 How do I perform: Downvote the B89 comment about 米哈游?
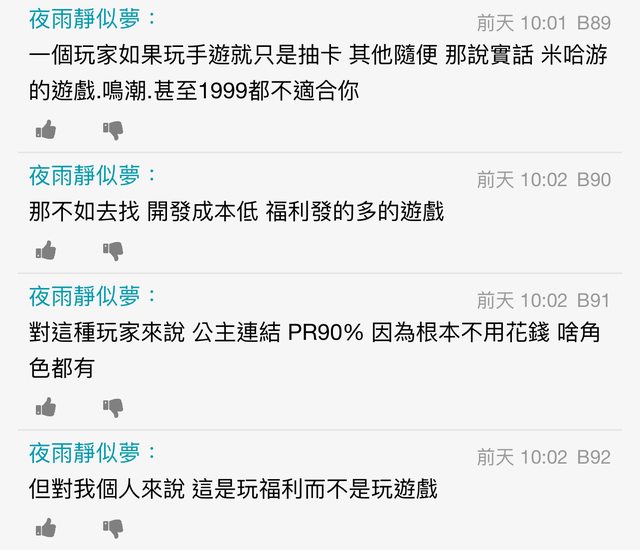(112, 130)
